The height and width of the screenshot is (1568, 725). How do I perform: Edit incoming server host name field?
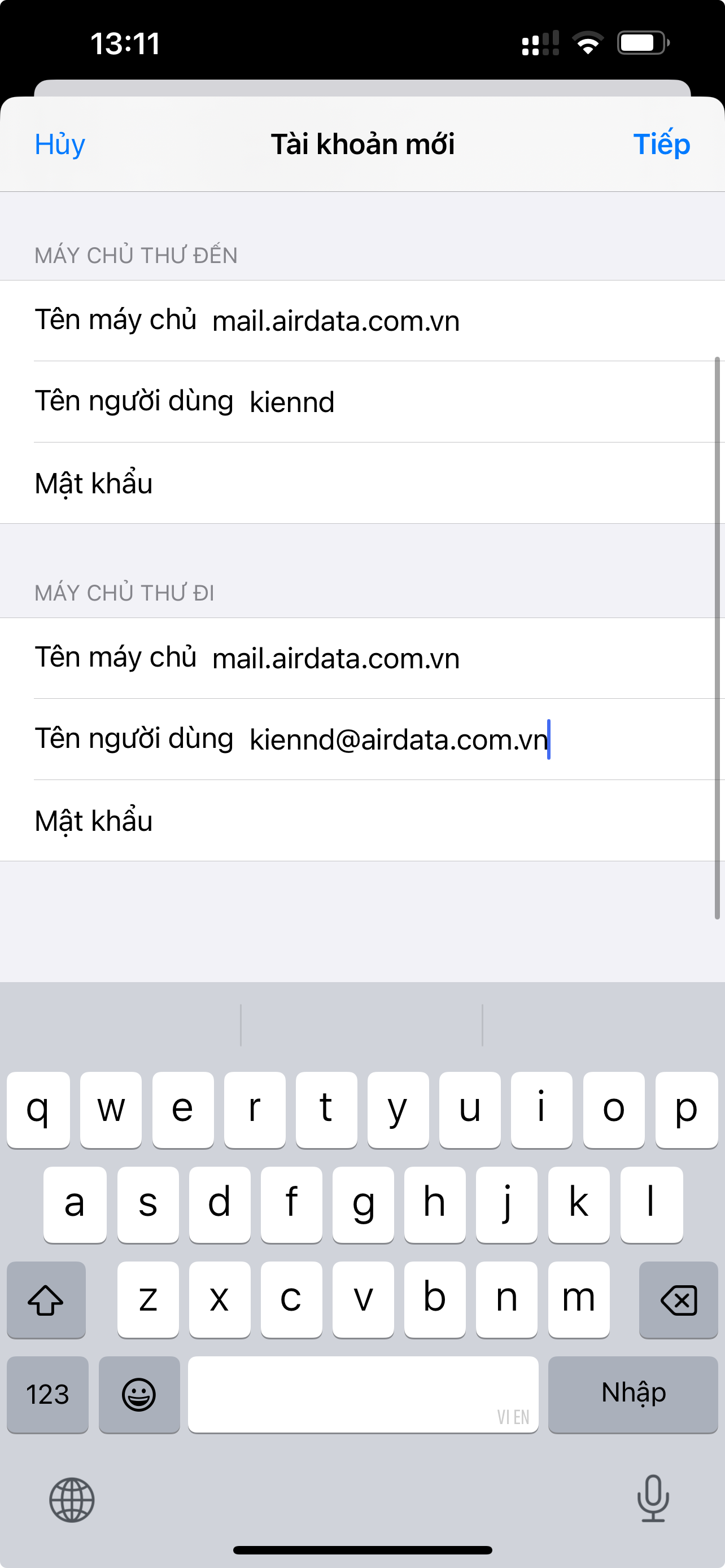pos(426,321)
